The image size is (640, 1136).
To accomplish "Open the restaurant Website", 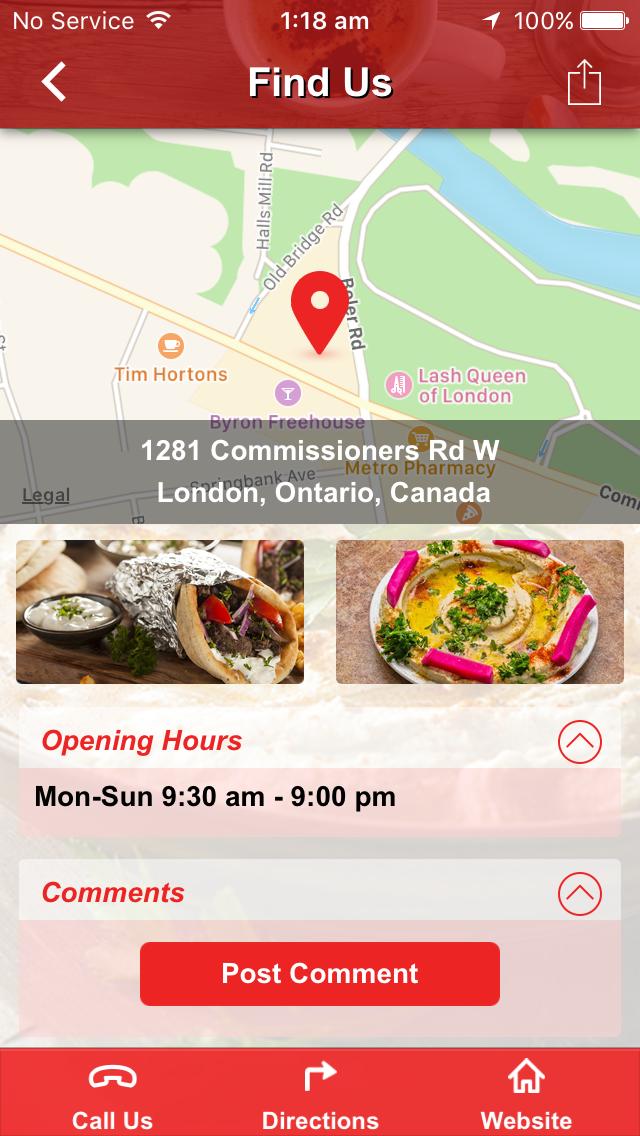I will pyautogui.click(x=526, y=1094).
